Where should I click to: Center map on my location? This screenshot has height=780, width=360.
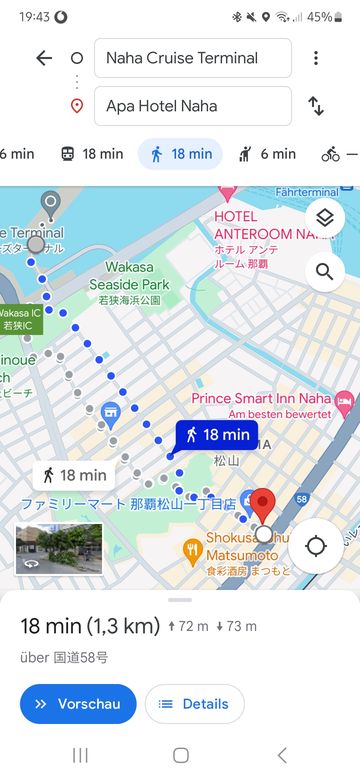(x=316, y=546)
